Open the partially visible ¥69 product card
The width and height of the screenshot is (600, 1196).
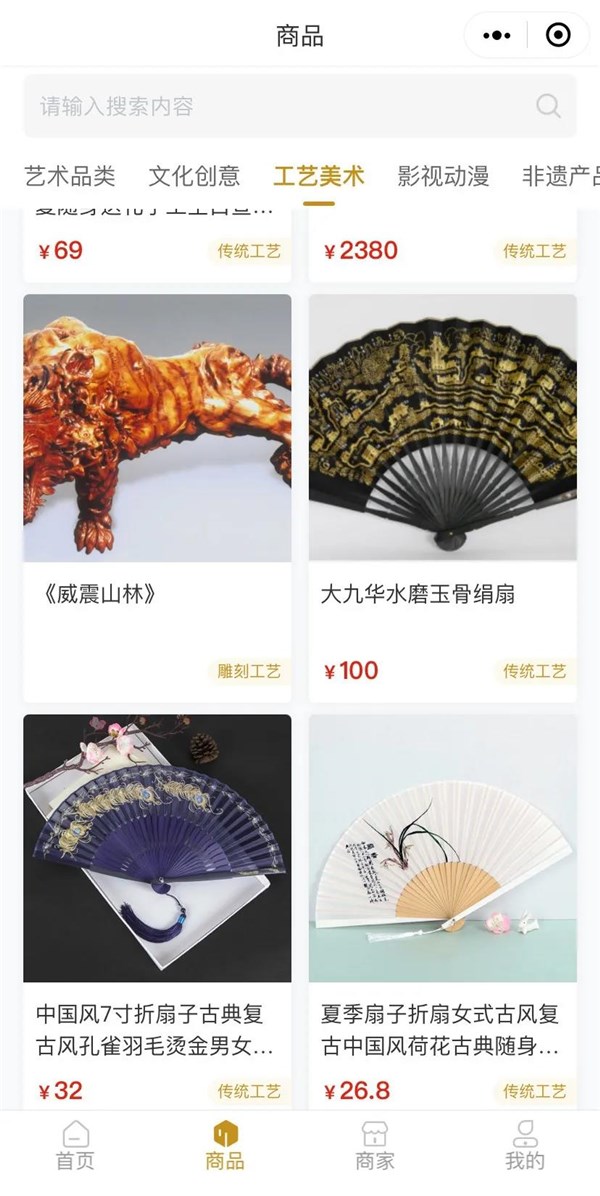click(x=157, y=245)
